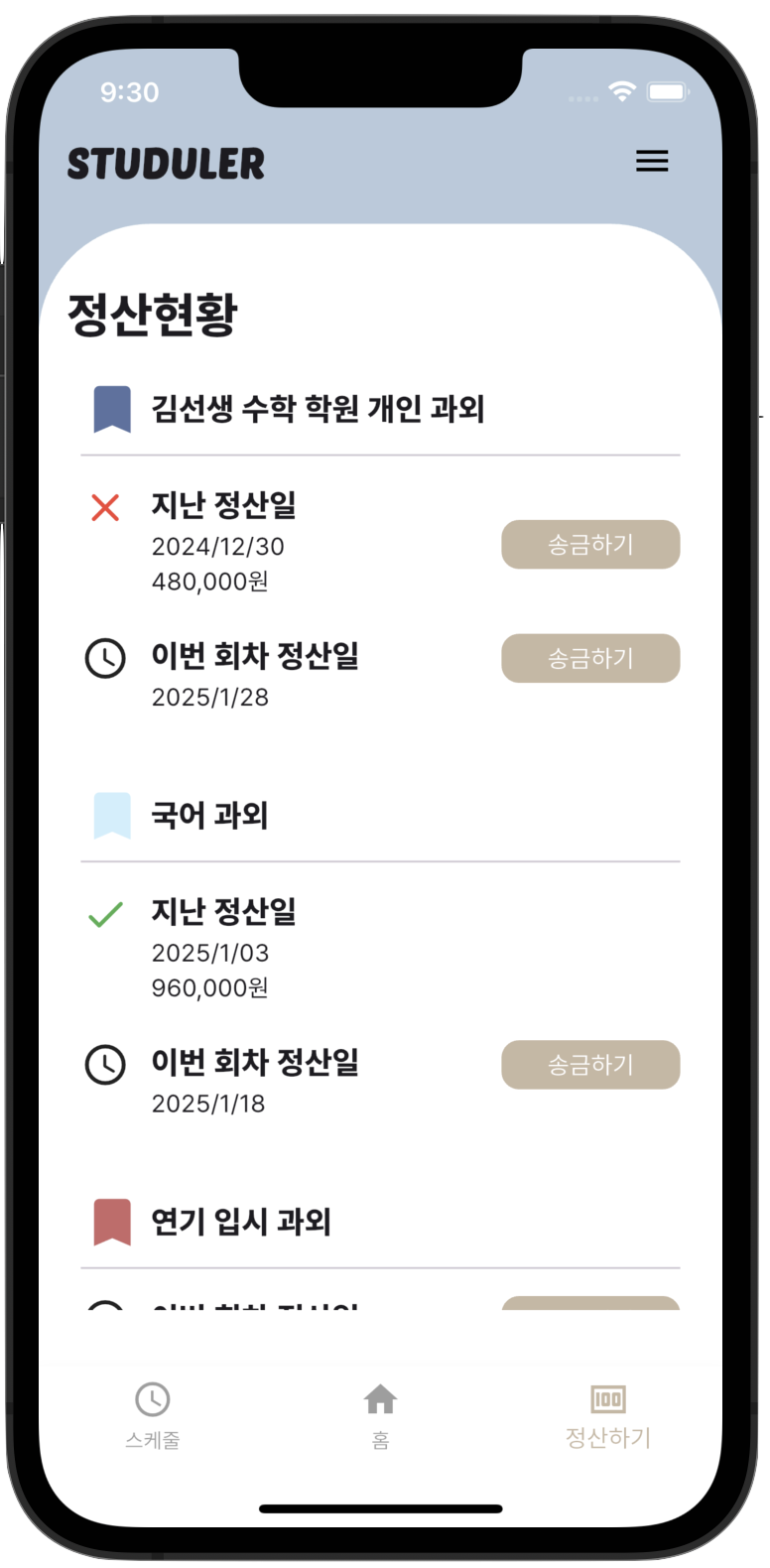Tap the 정산하기 money icon in bottom bar

pyautogui.click(x=607, y=1398)
